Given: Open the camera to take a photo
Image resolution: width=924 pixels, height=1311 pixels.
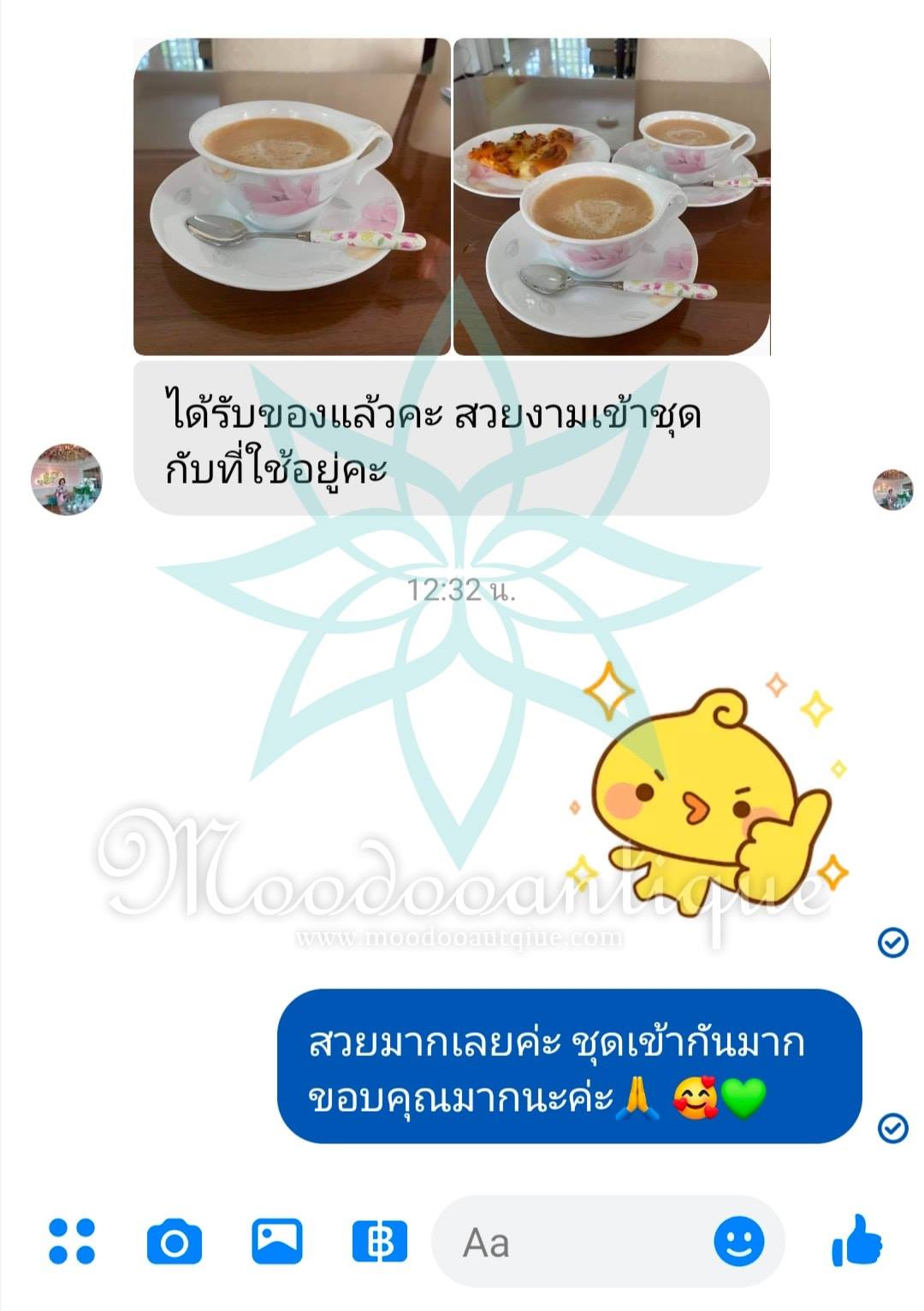Looking at the screenshot, I should pyautogui.click(x=175, y=1243).
